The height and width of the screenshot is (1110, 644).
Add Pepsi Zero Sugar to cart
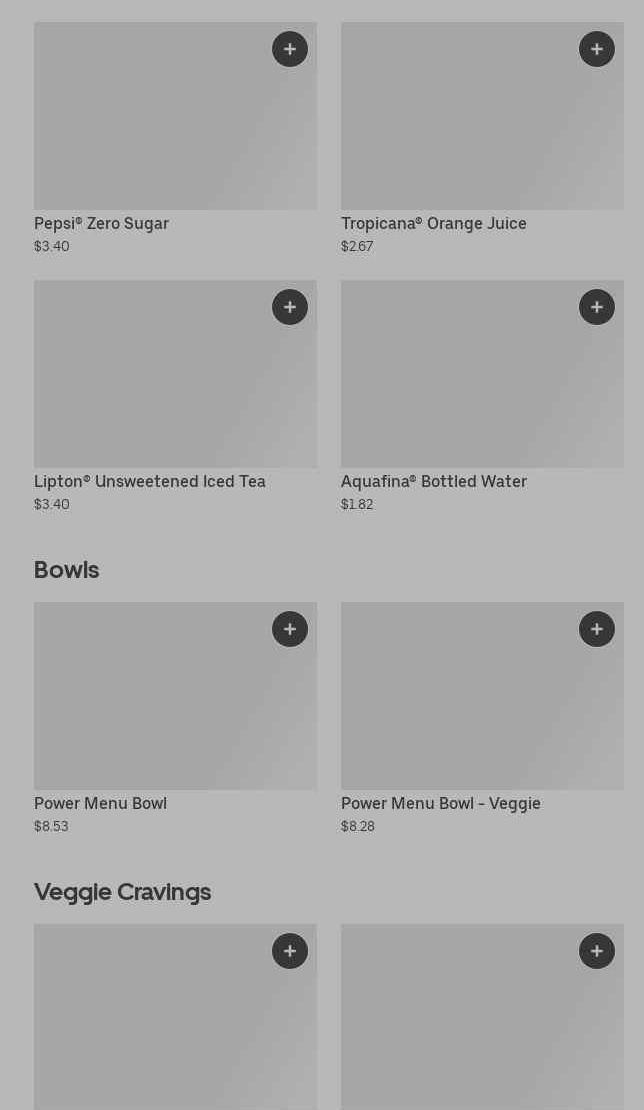pyautogui.click(x=290, y=49)
